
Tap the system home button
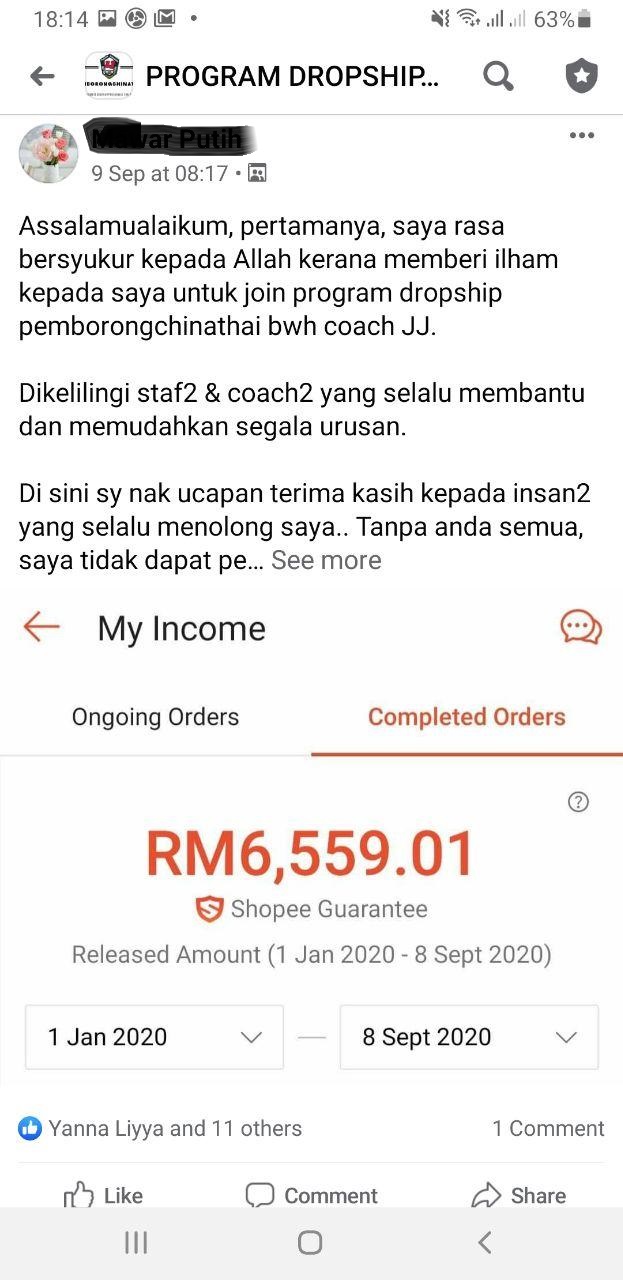click(x=310, y=1242)
